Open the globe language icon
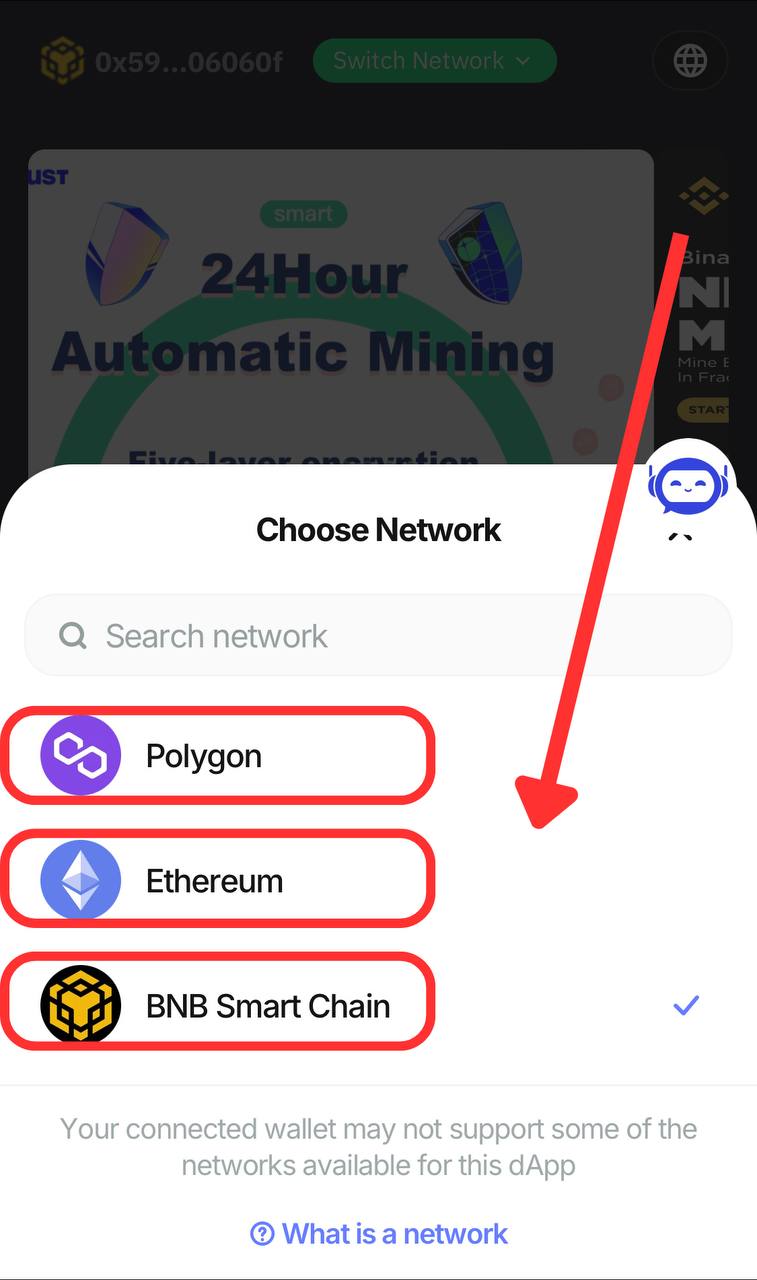The width and height of the screenshot is (757, 1280). [x=690, y=61]
